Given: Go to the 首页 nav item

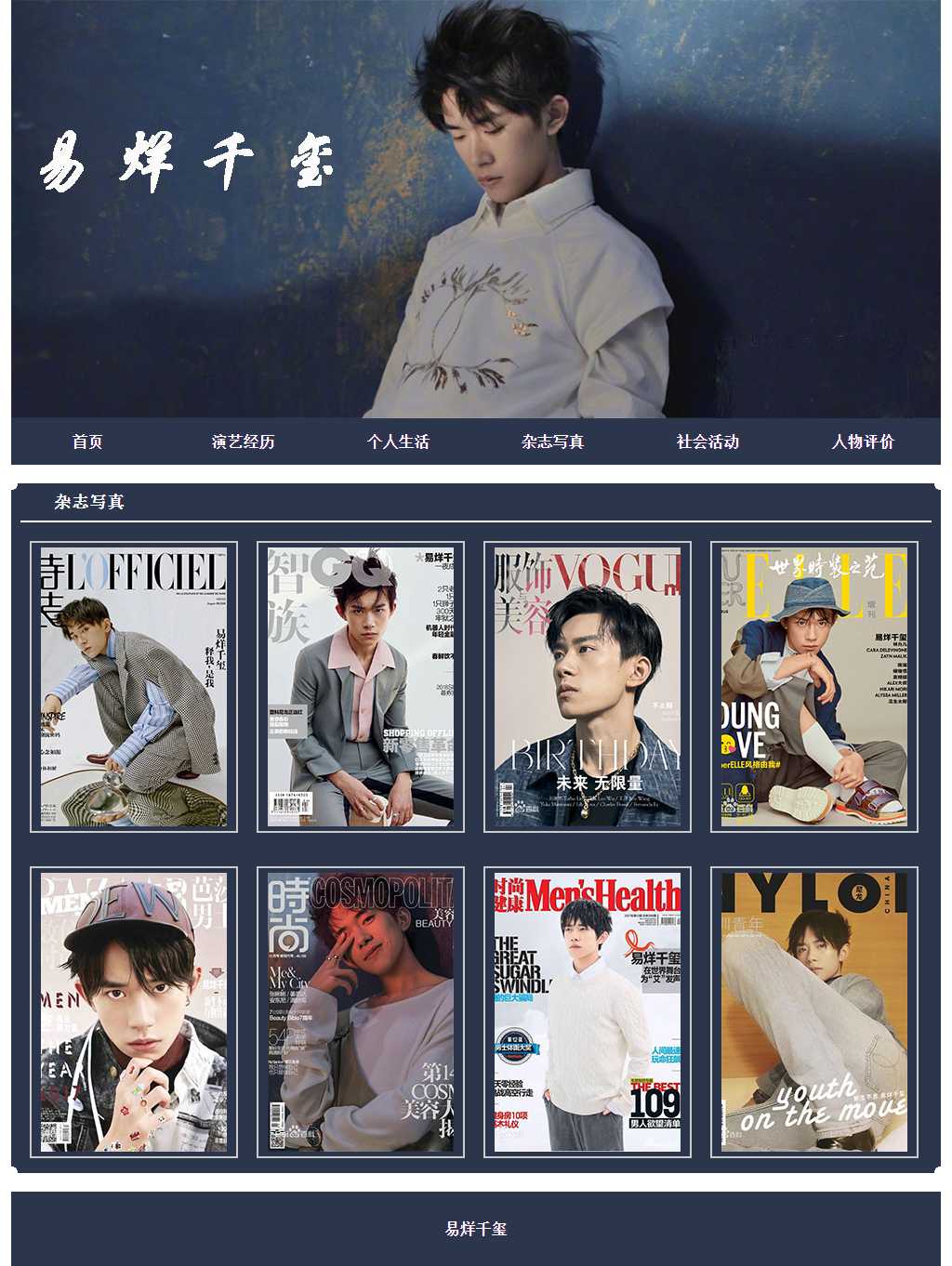Looking at the screenshot, I should (87, 442).
